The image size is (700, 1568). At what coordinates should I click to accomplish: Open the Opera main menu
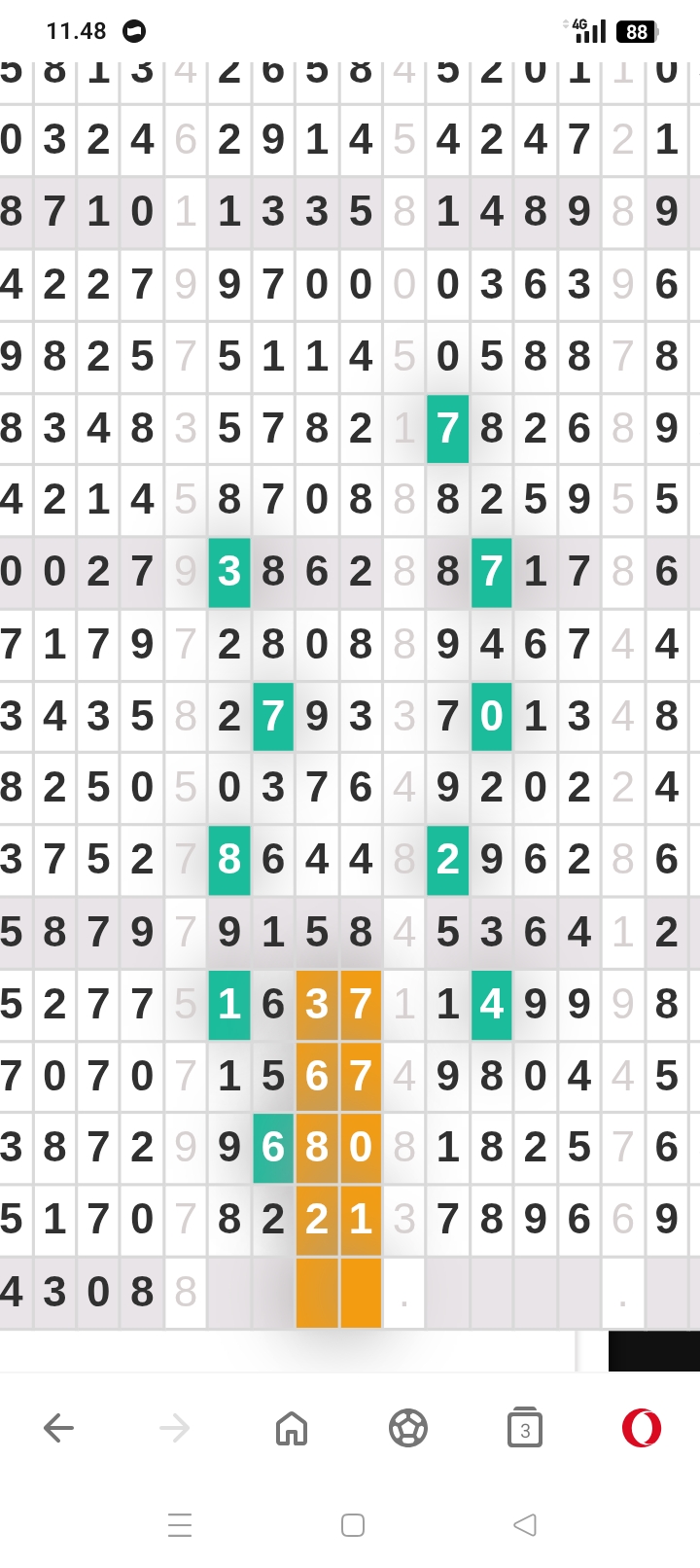[642, 1428]
